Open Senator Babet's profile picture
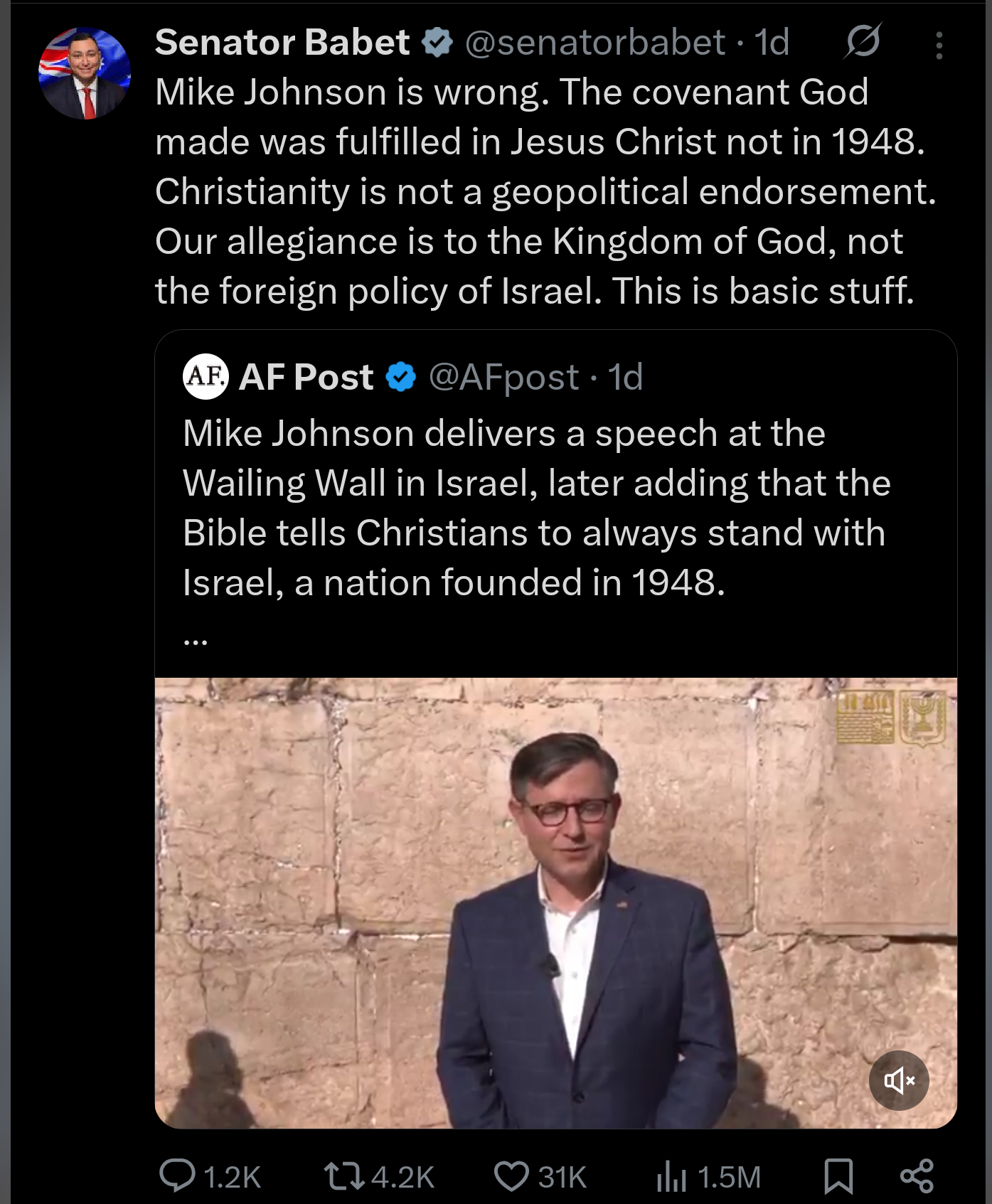 [x=84, y=73]
